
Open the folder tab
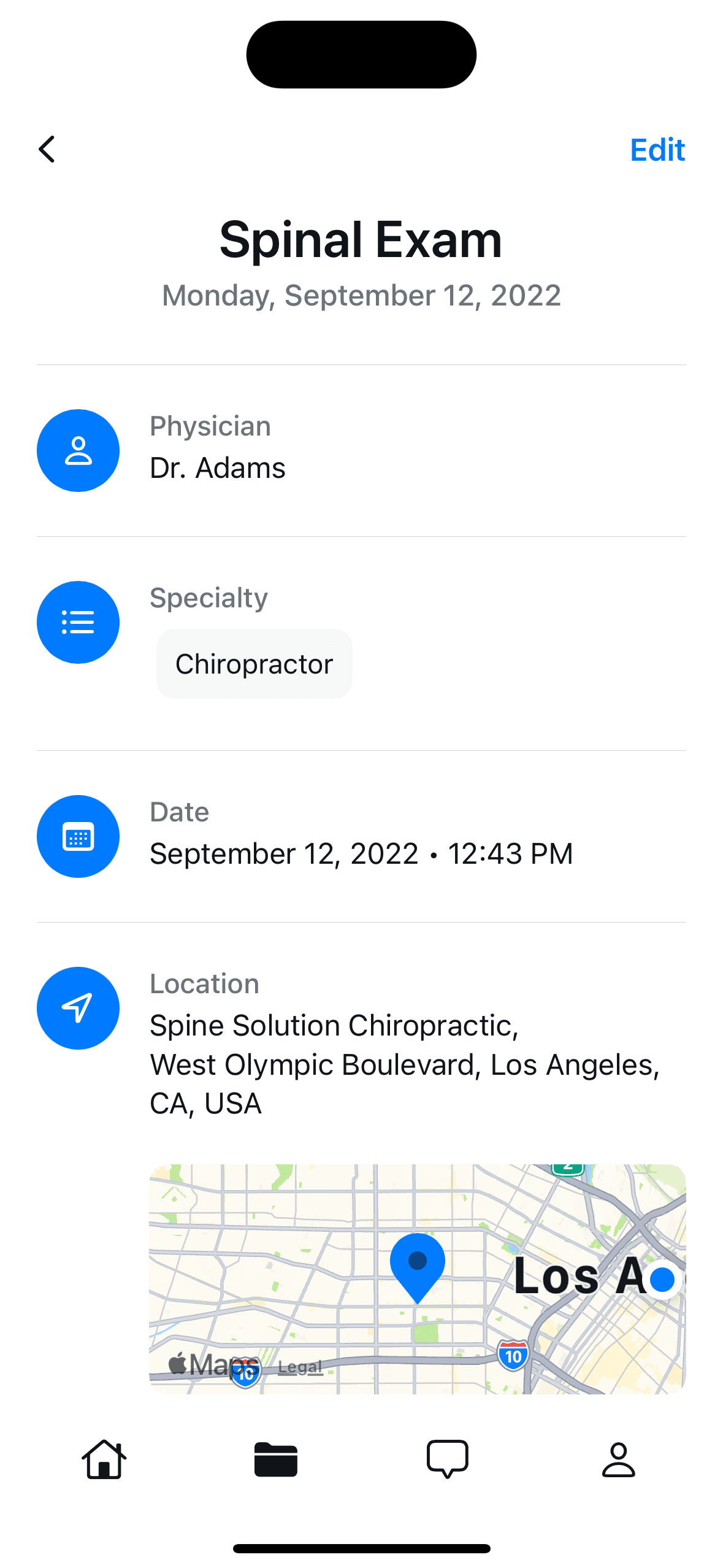pyautogui.click(x=276, y=1459)
